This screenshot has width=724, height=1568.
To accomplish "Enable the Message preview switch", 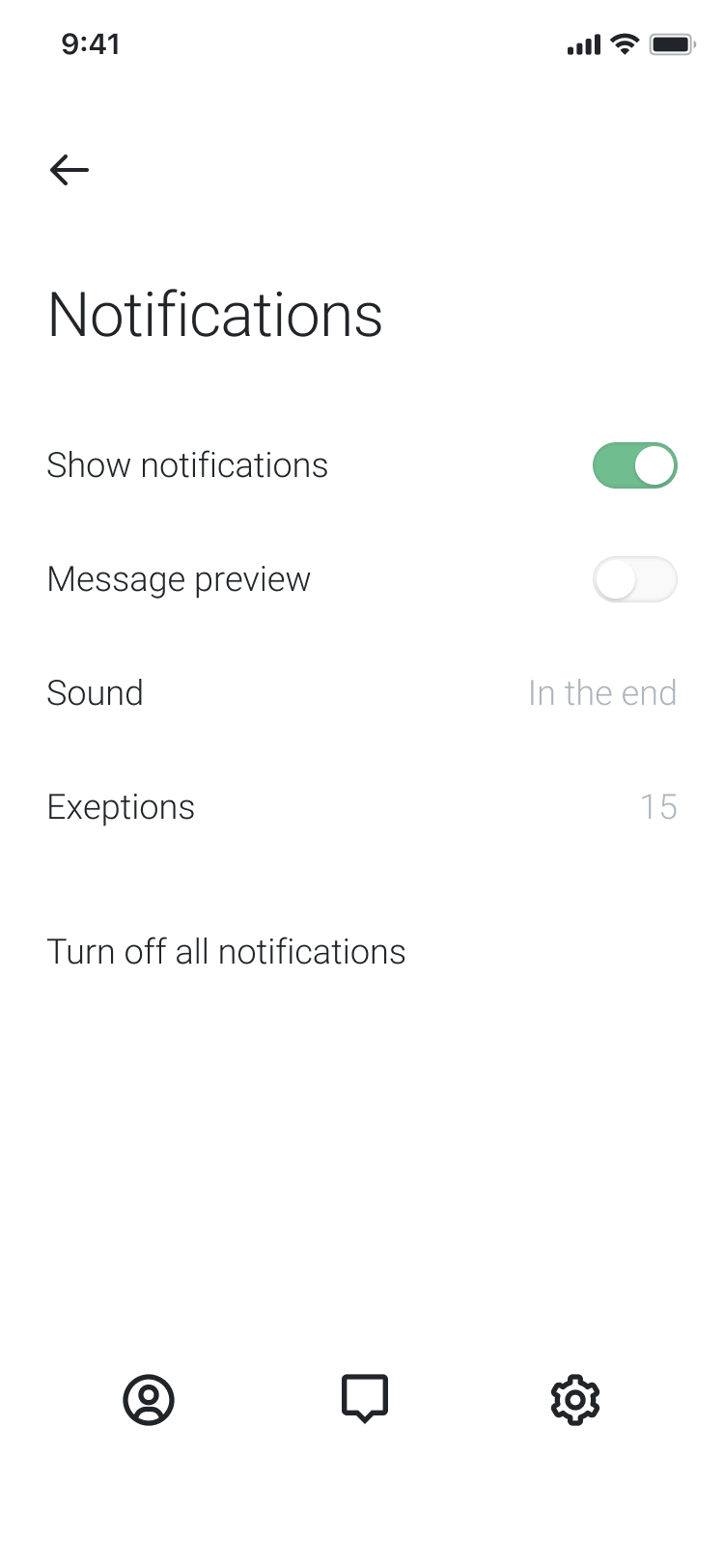I will coord(634,579).
